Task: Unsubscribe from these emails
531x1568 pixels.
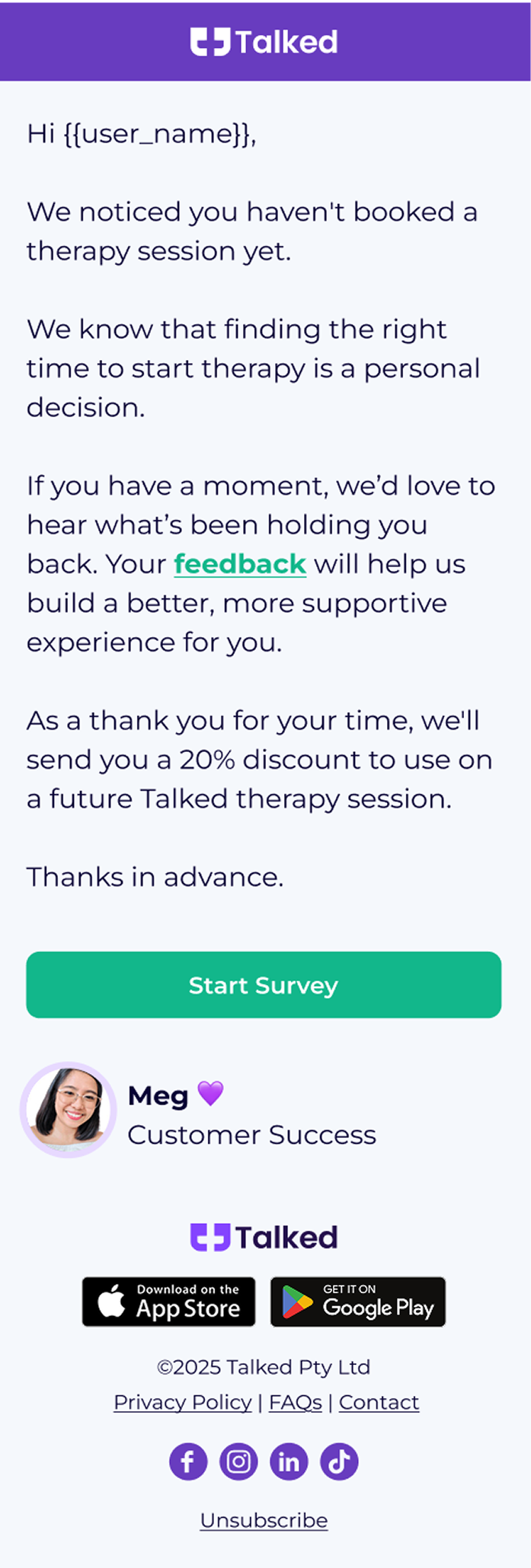Action: [264, 1520]
